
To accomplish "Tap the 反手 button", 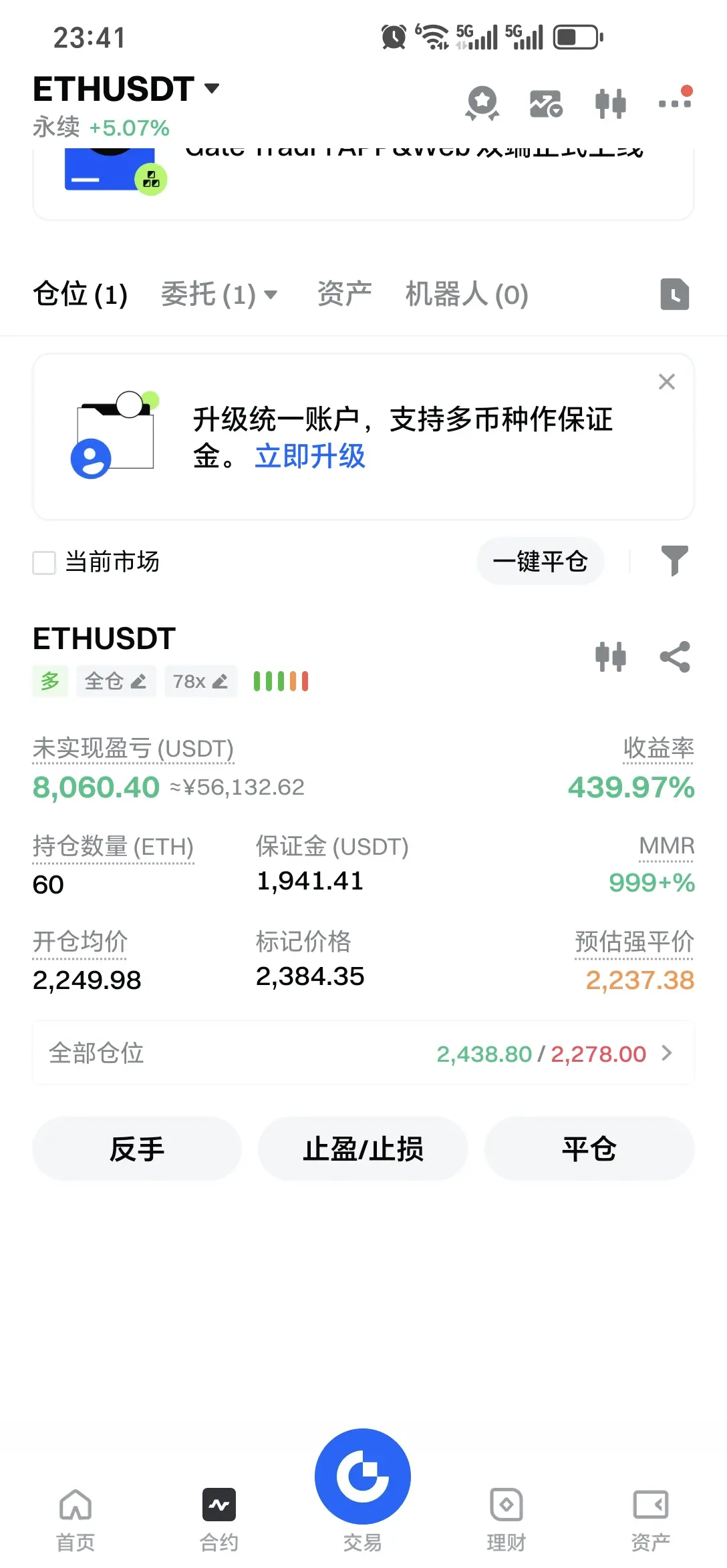I will tap(137, 1149).
